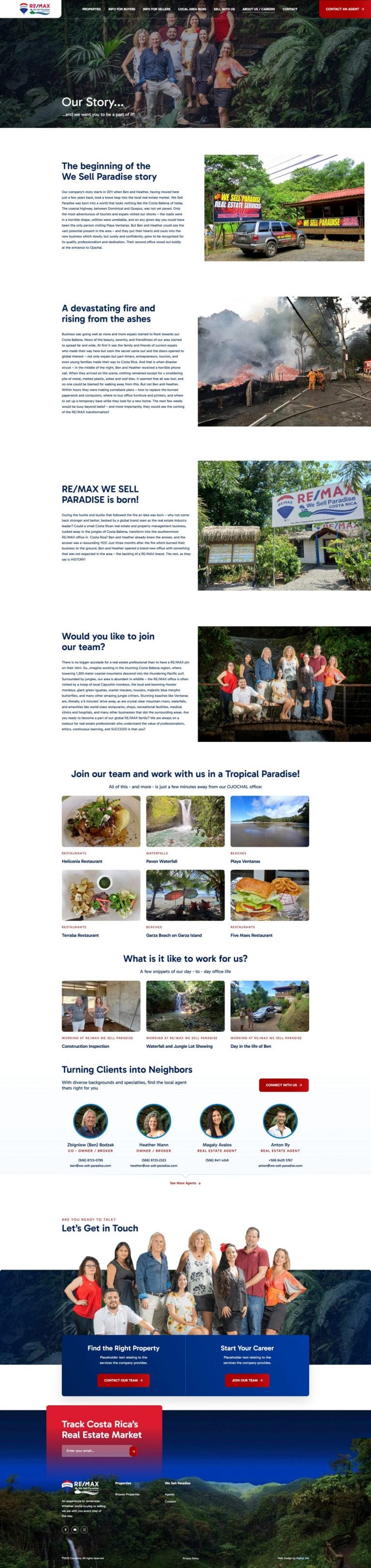Open the Properties menu in the header
The height and width of the screenshot is (1568, 371).
tap(91, 9)
